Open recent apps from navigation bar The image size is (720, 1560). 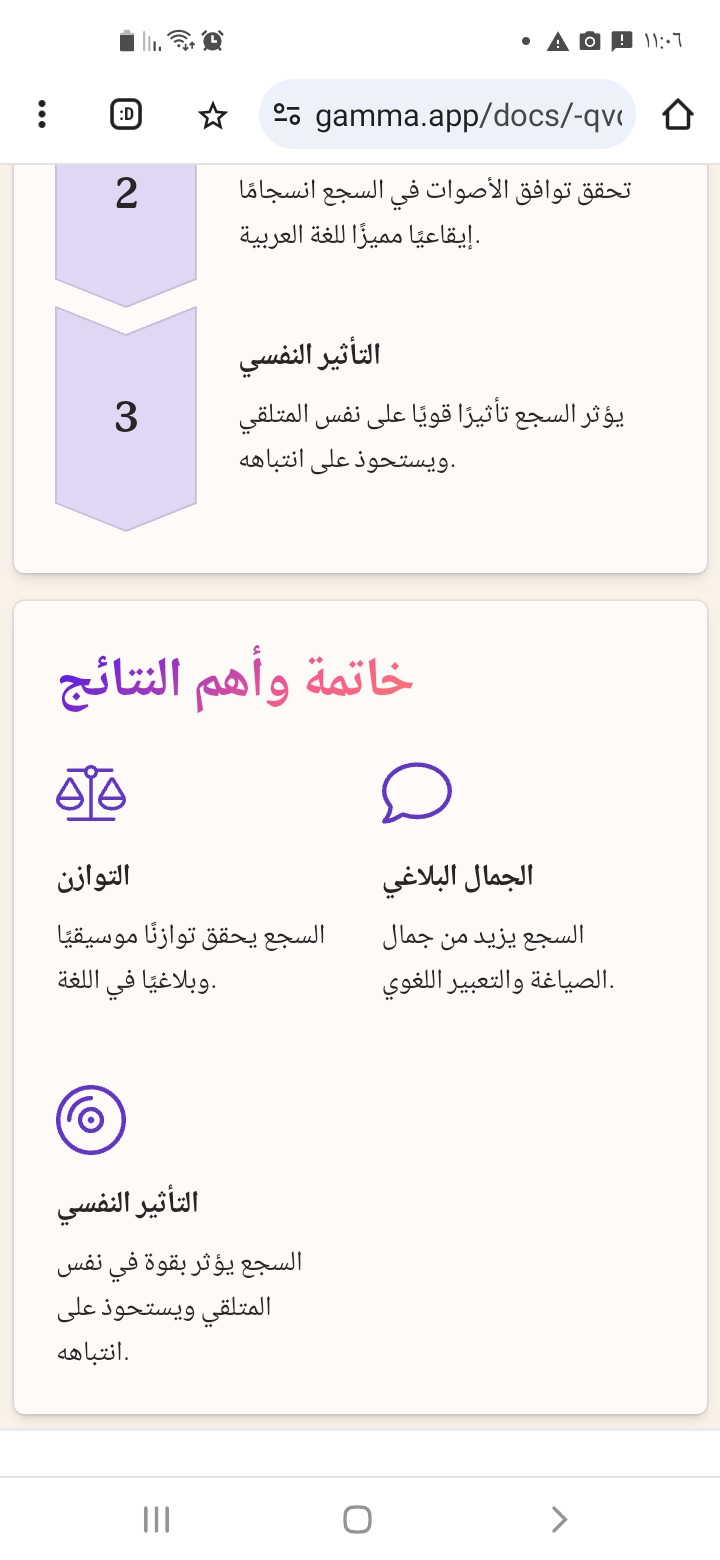[156, 1520]
